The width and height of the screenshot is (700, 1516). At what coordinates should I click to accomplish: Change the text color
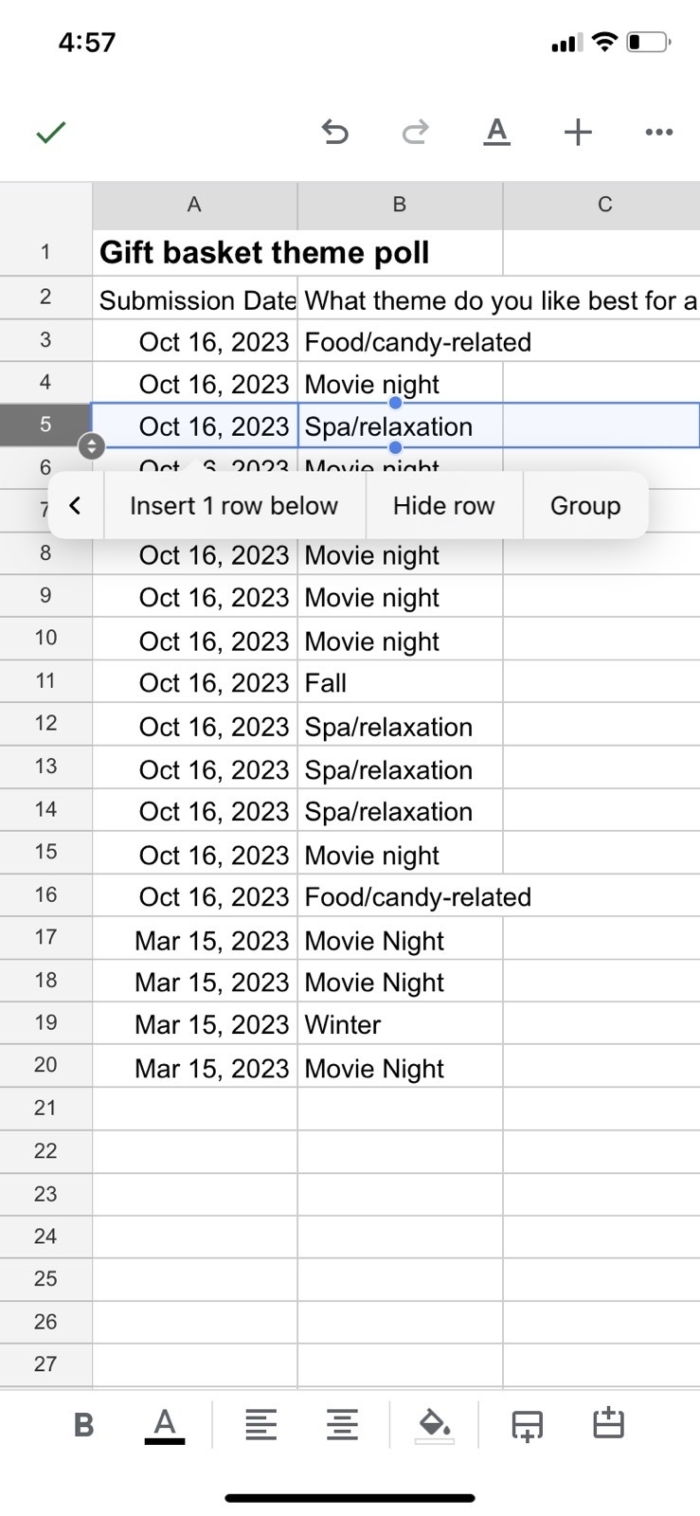pyautogui.click(x=165, y=1425)
